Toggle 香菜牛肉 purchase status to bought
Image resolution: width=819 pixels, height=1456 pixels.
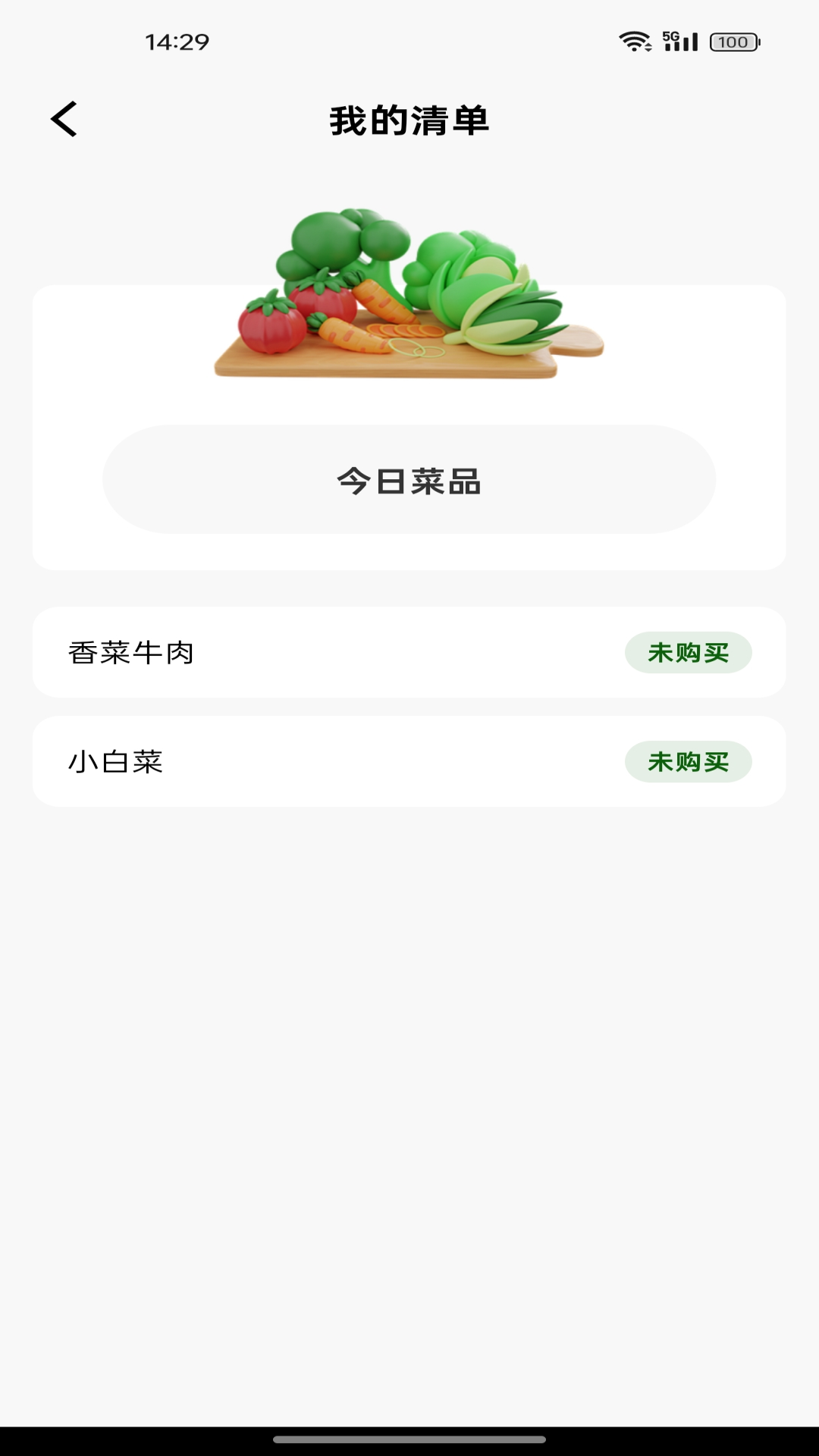689,652
